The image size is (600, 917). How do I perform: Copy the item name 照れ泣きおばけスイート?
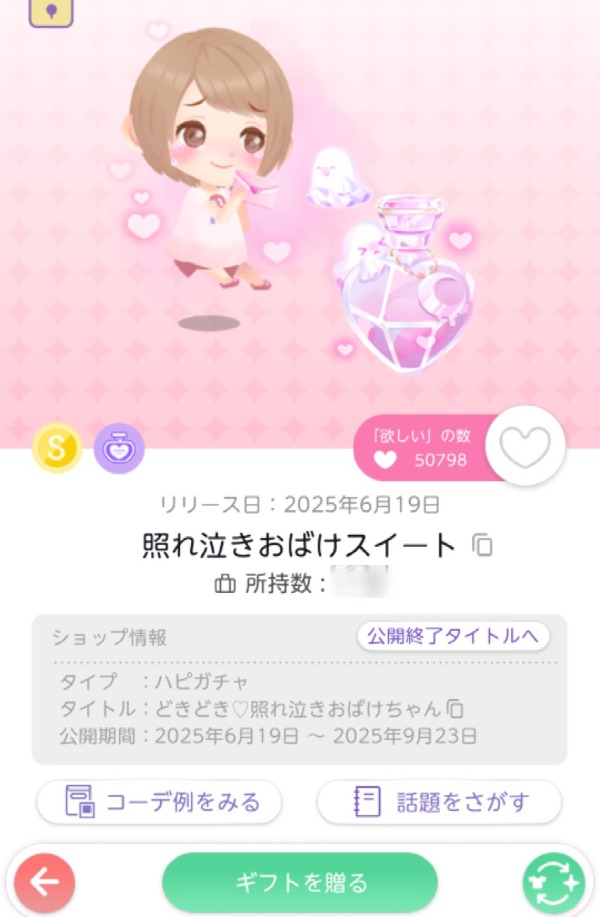[x=483, y=545]
